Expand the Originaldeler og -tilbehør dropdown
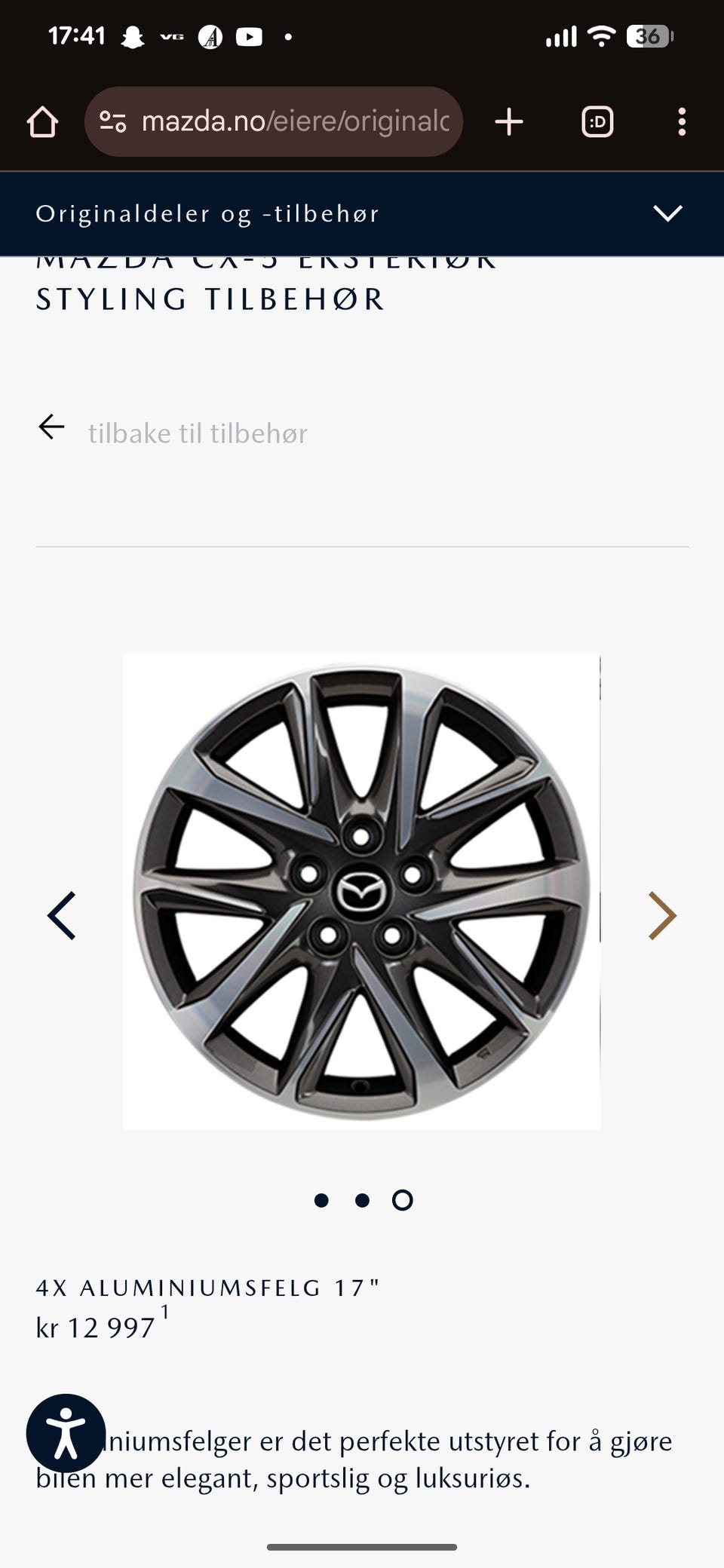 (667, 213)
